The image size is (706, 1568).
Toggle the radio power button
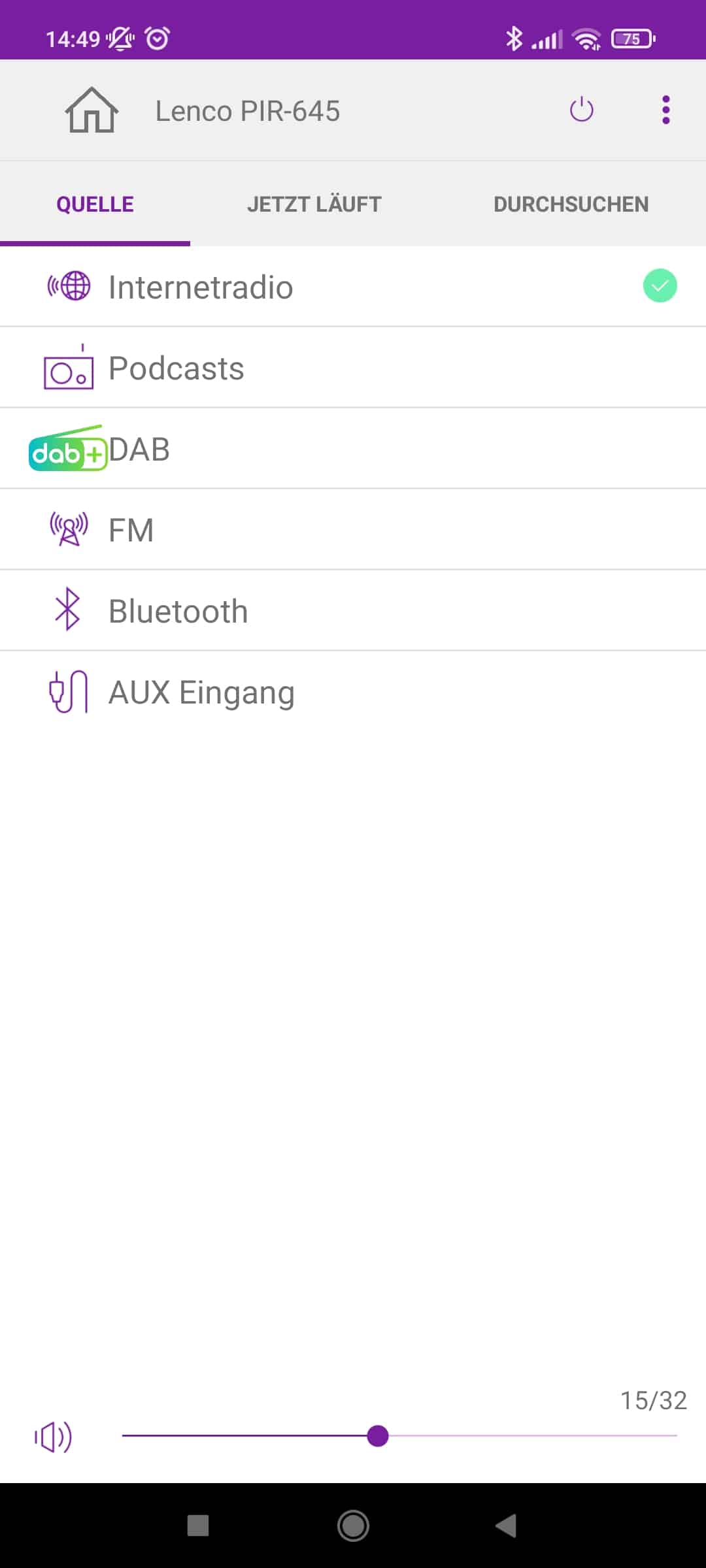pos(581,110)
